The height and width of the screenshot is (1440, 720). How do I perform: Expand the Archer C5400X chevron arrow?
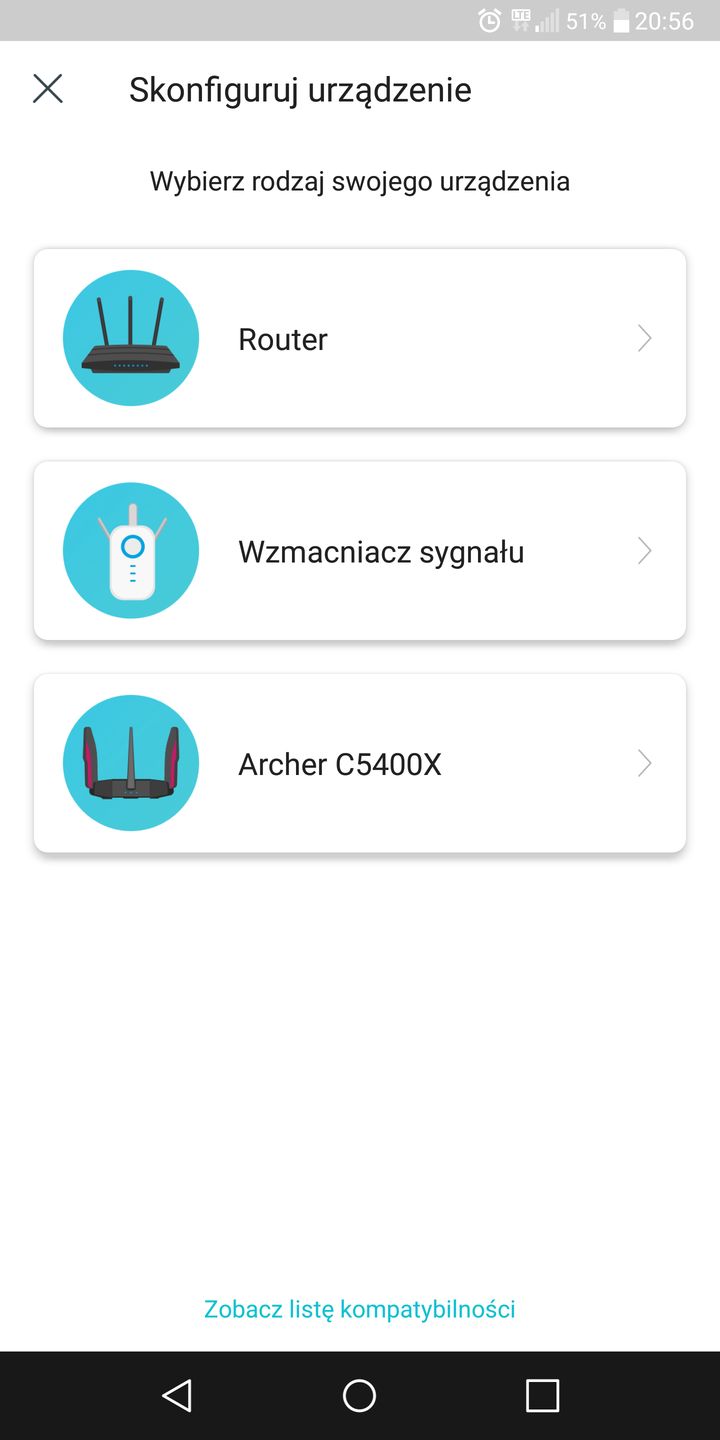click(x=645, y=763)
